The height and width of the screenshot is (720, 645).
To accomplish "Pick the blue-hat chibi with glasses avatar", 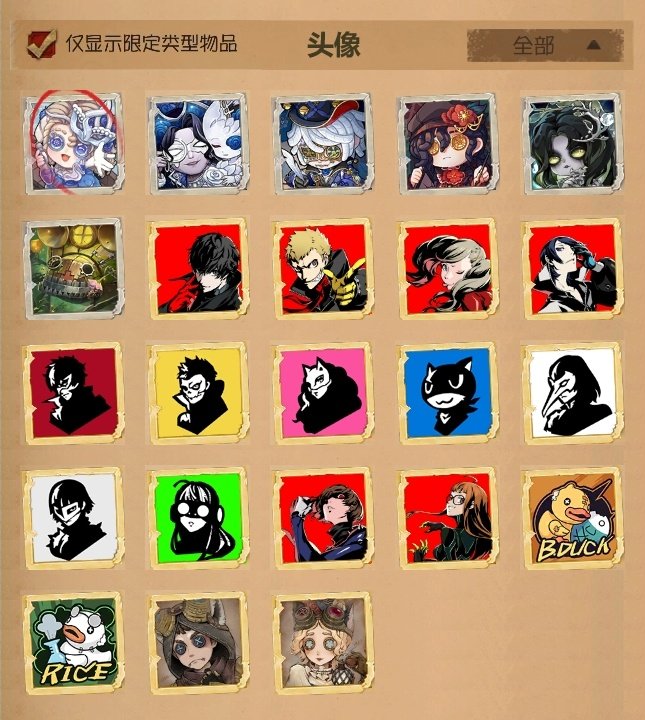I will (x=321, y=142).
